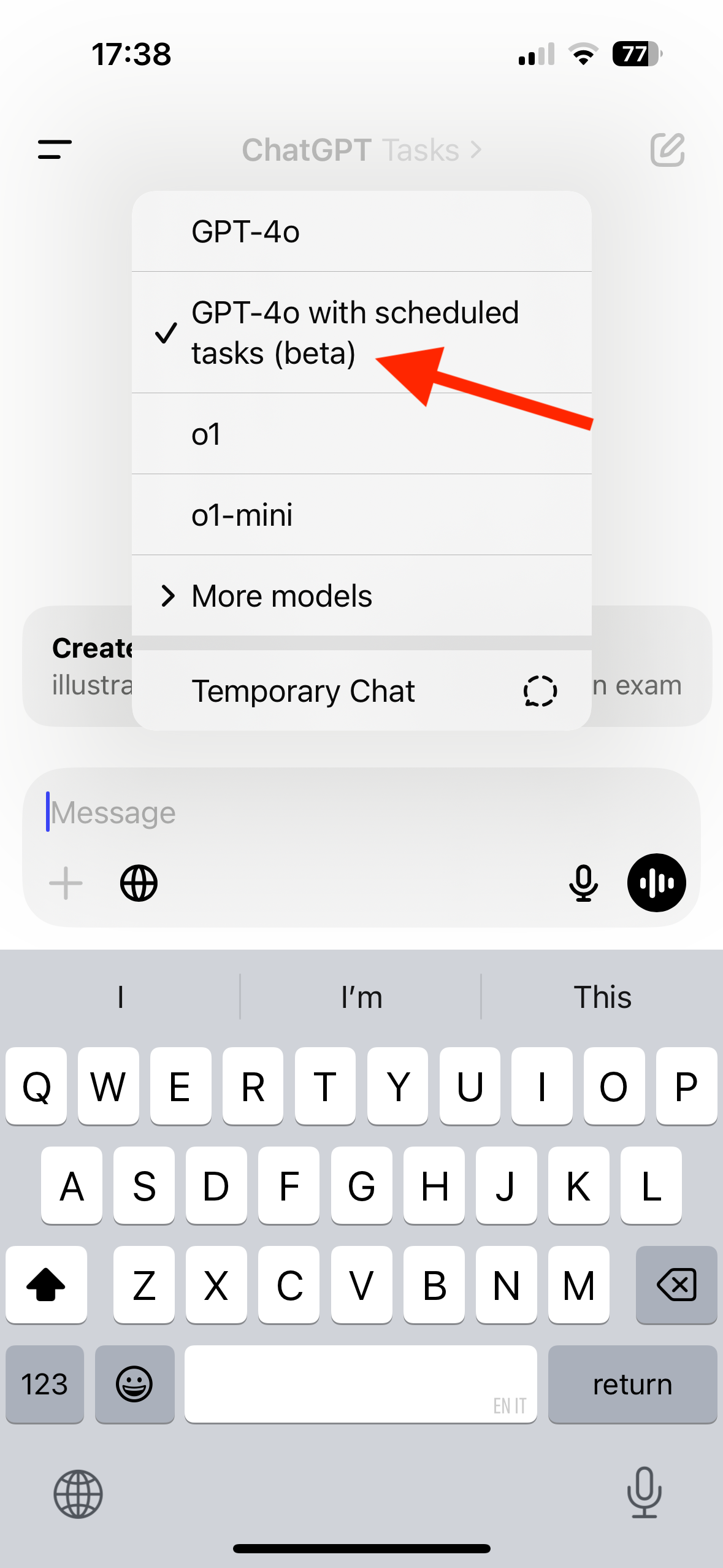The image size is (723, 1568).
Task: Hit the keyboard backspace key
Action: 676,1285
